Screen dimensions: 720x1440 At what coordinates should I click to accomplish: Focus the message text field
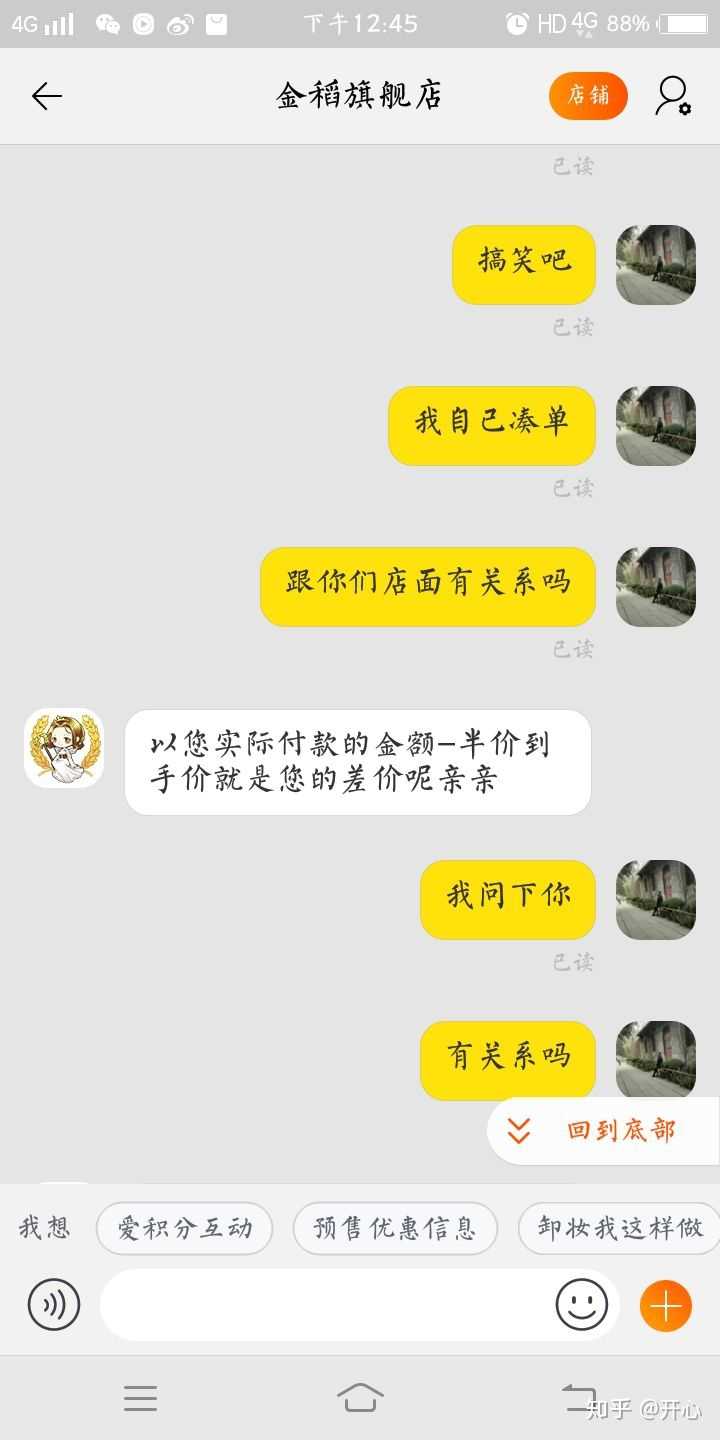[x=325, y=1305]
